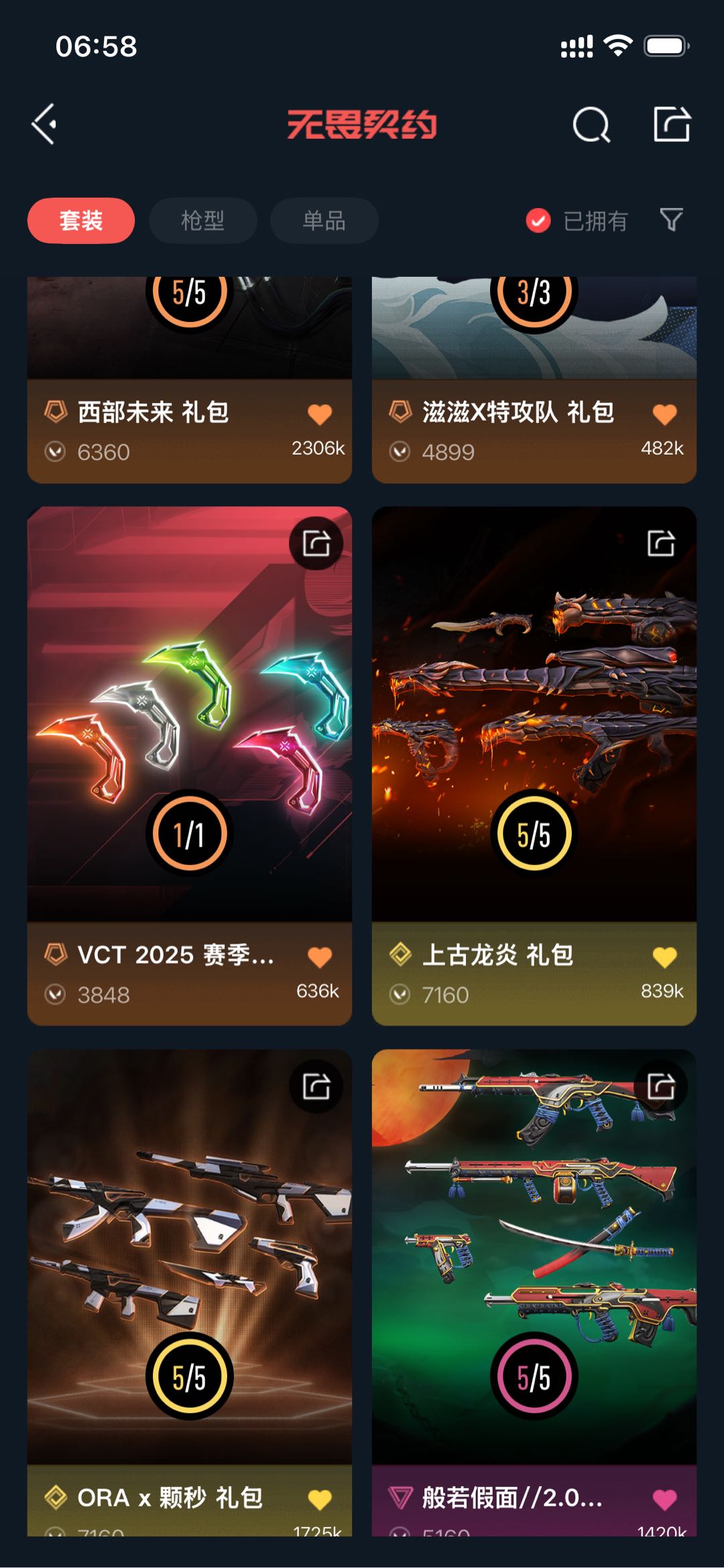Open the VCT 2025 赛季 bundle card
Screen dimensions: 724x1568
[190, 766]
